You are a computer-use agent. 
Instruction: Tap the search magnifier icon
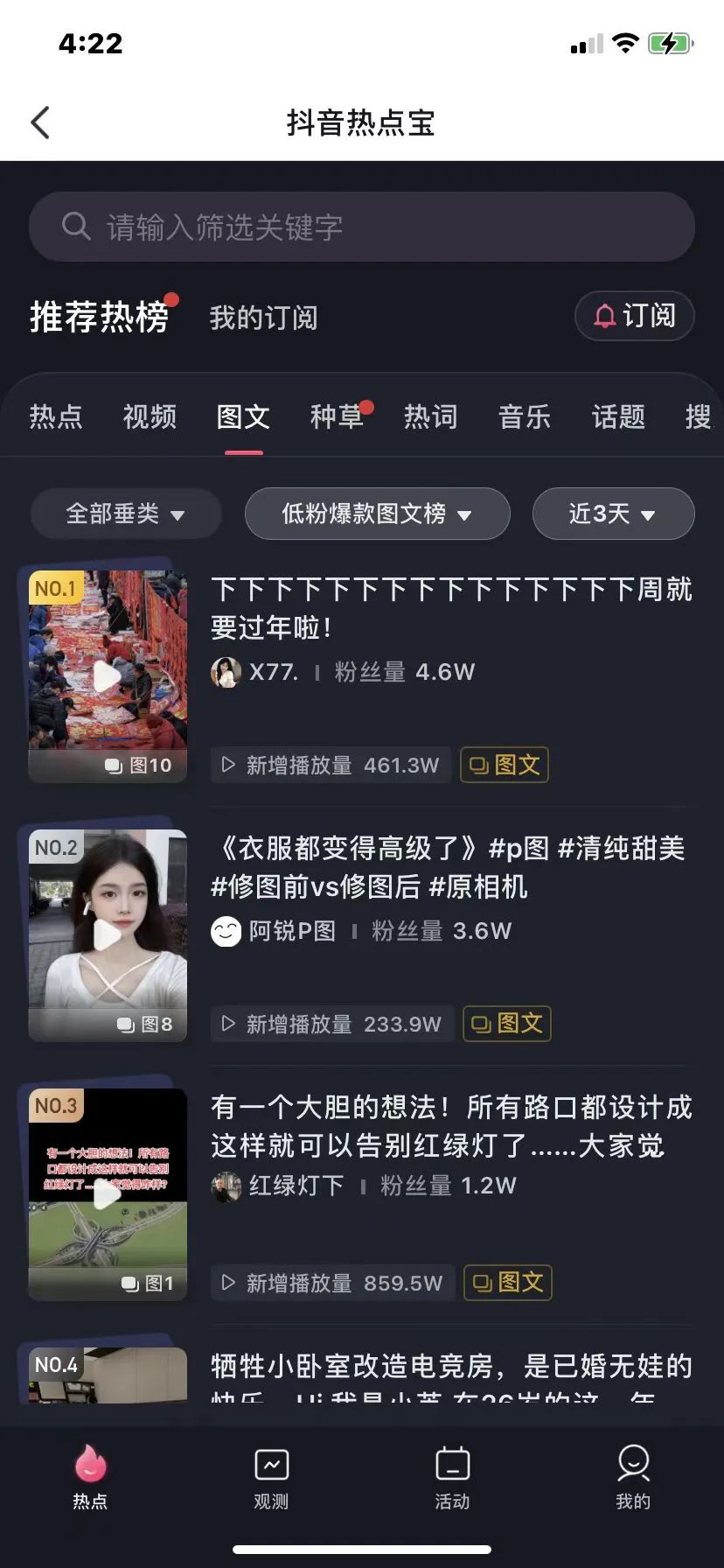[x=76, y=227]
